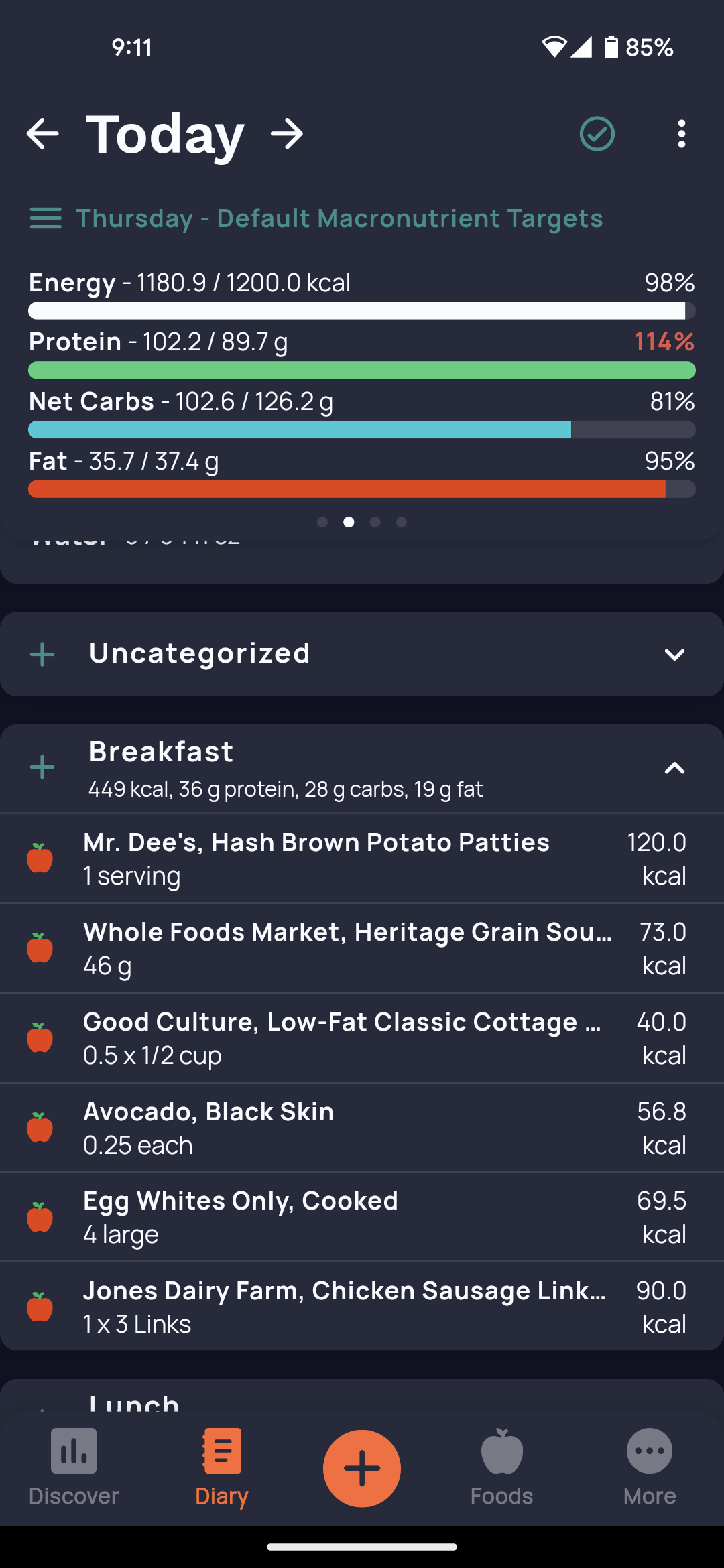The height and width of the screenshot is (1568, 724).
Task: Add a food to Breakfast
Action: pyautogui.click(x=42, y=767)
